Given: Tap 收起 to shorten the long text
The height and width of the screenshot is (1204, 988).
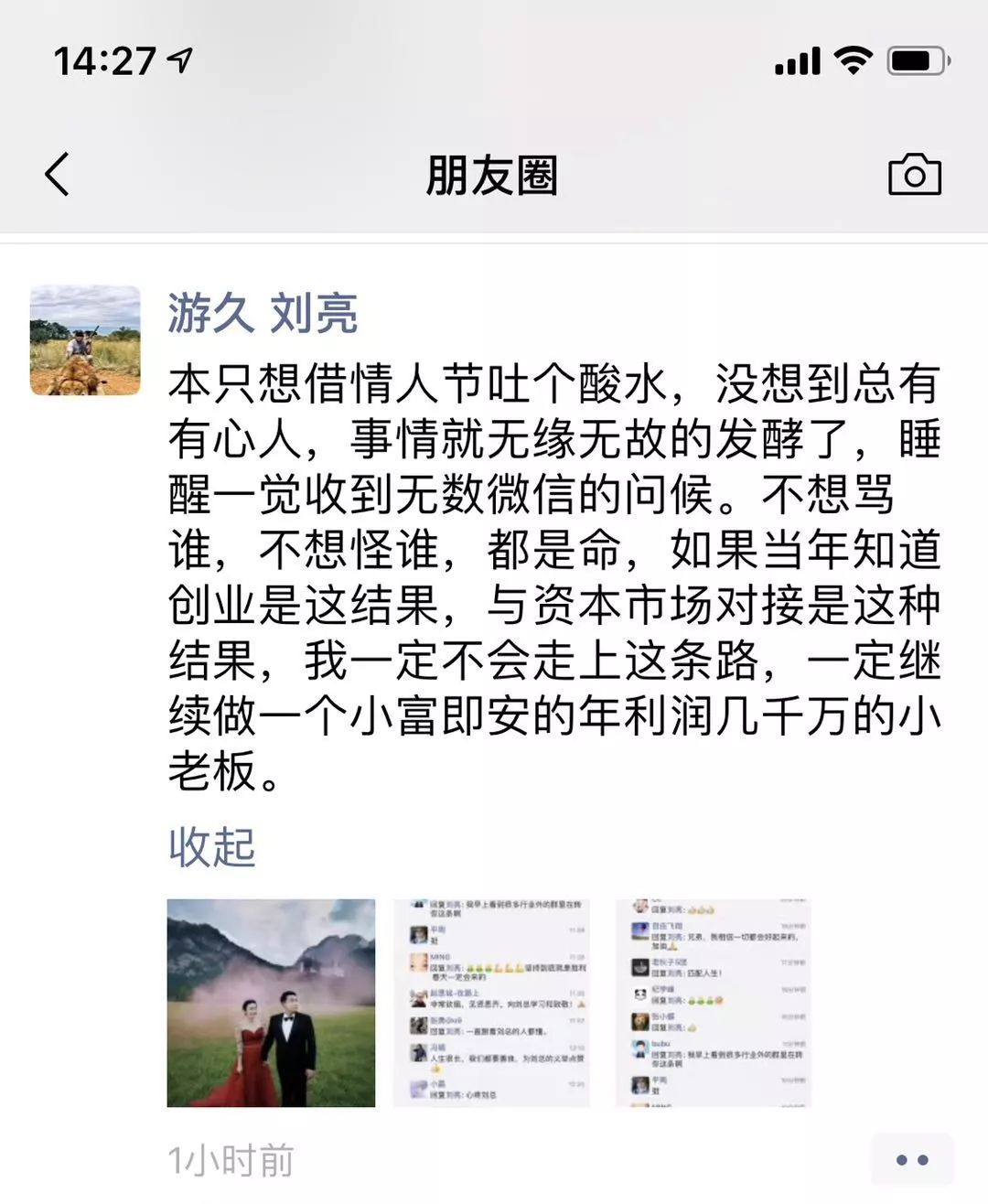Looking at the screenshot, I should click(x=213, y=850).
